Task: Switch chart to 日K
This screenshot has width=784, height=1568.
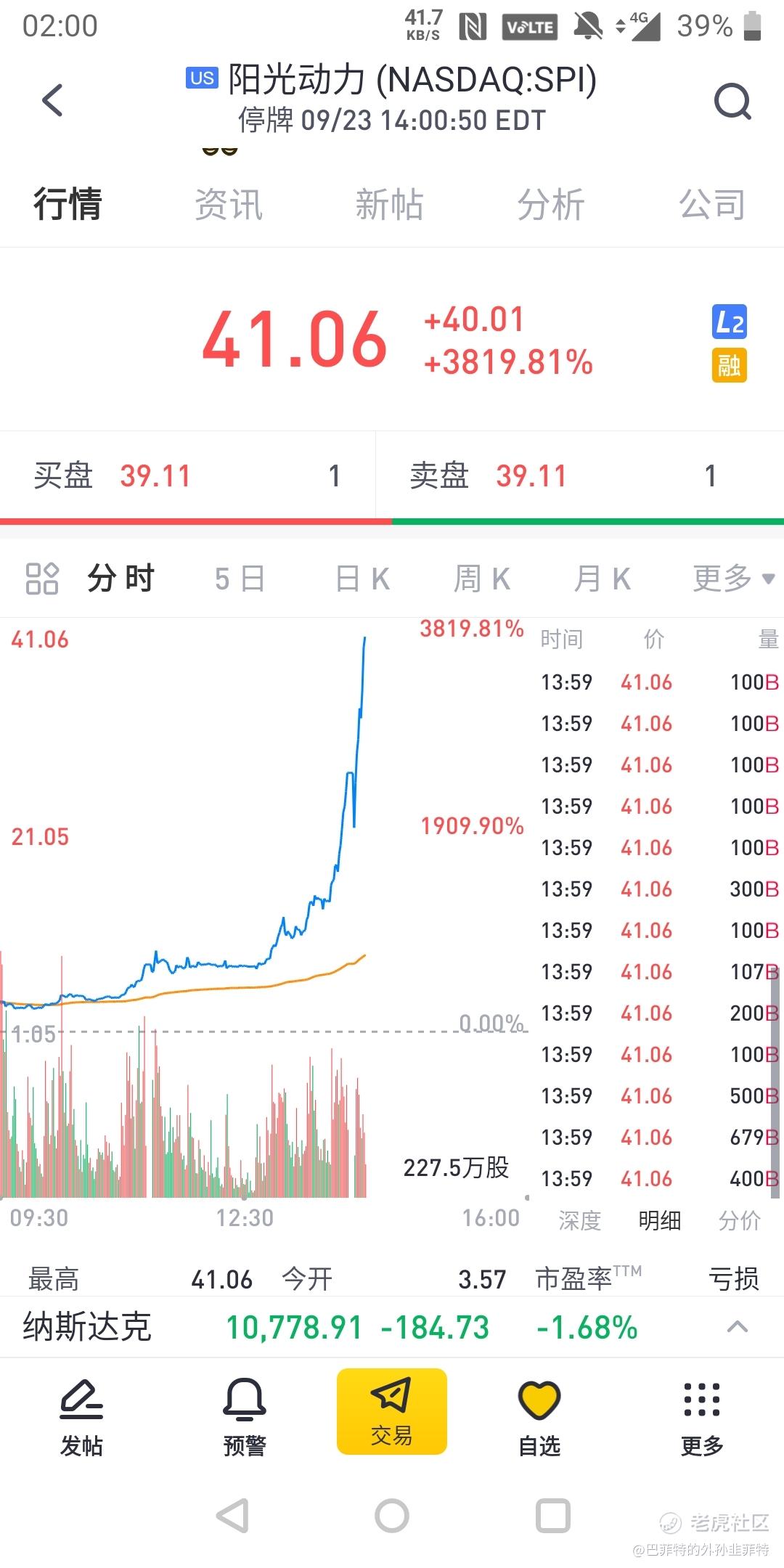Action: coord(363,579)
